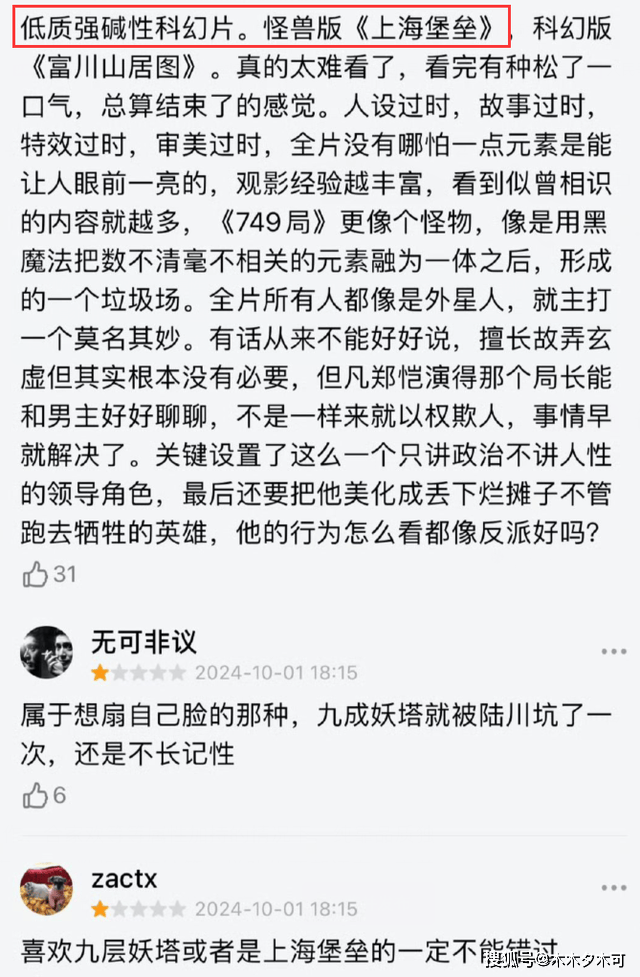Tap the username zactx
The height and width of the screenshot is (977, 640).
[x=124, y=879]
